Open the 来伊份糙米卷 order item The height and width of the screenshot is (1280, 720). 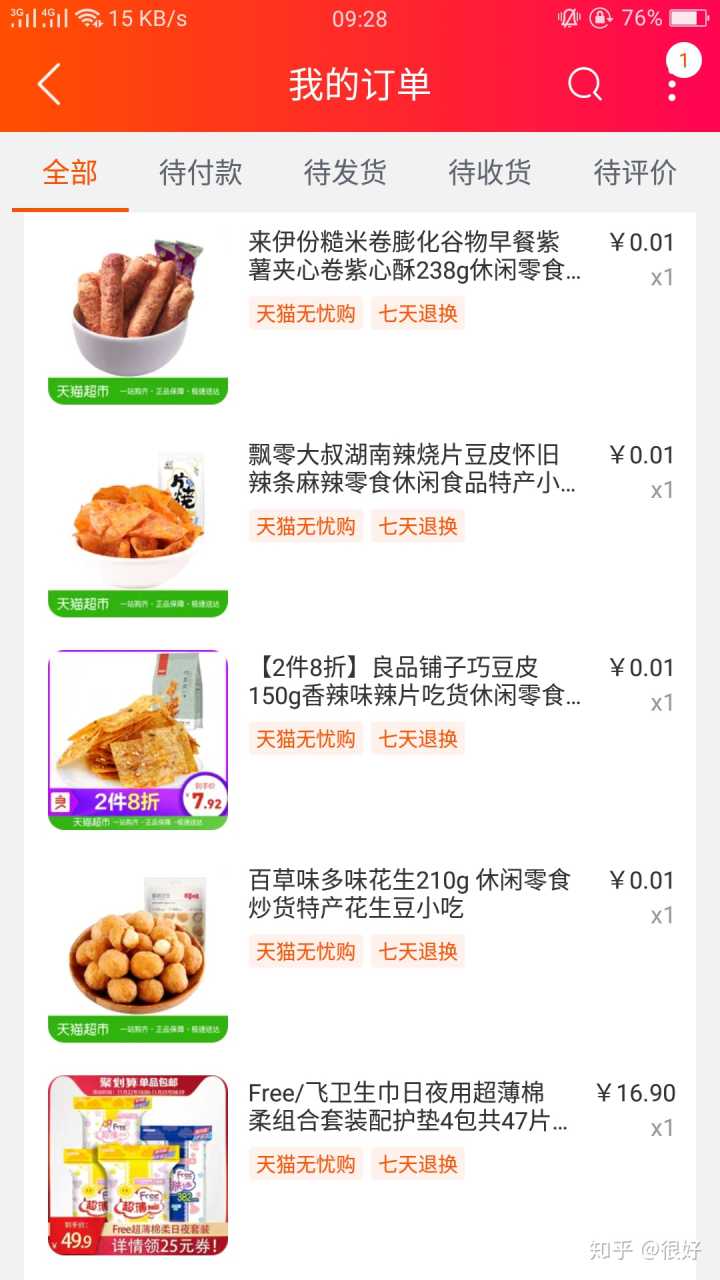(x=414, y=257)
